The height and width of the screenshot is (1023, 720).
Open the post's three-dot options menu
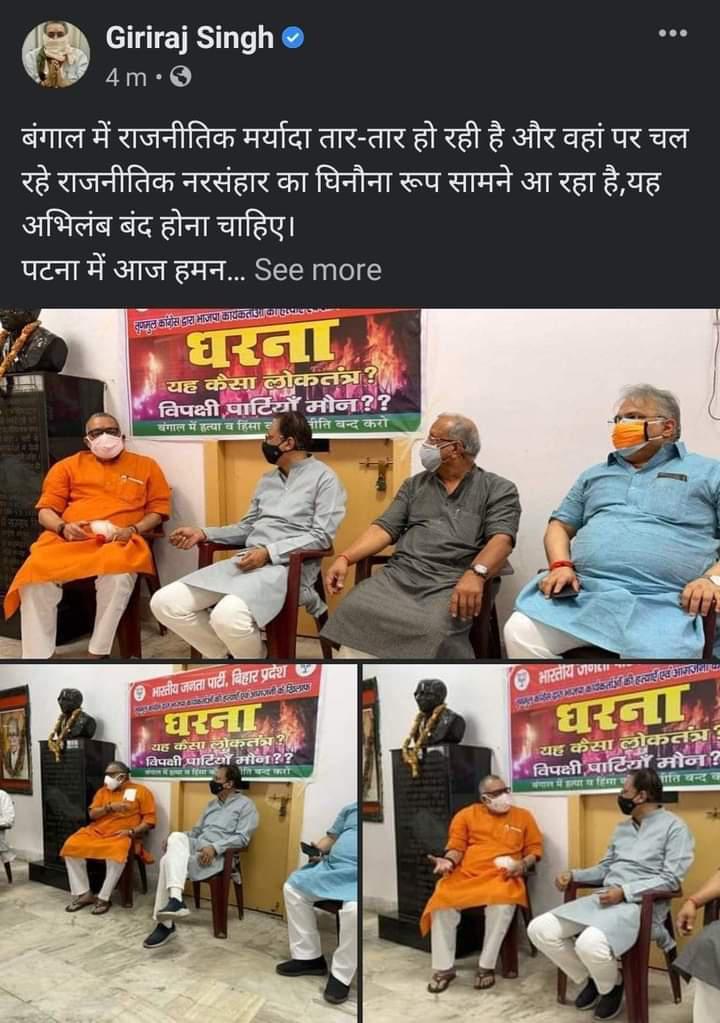(x=673, y=33)
